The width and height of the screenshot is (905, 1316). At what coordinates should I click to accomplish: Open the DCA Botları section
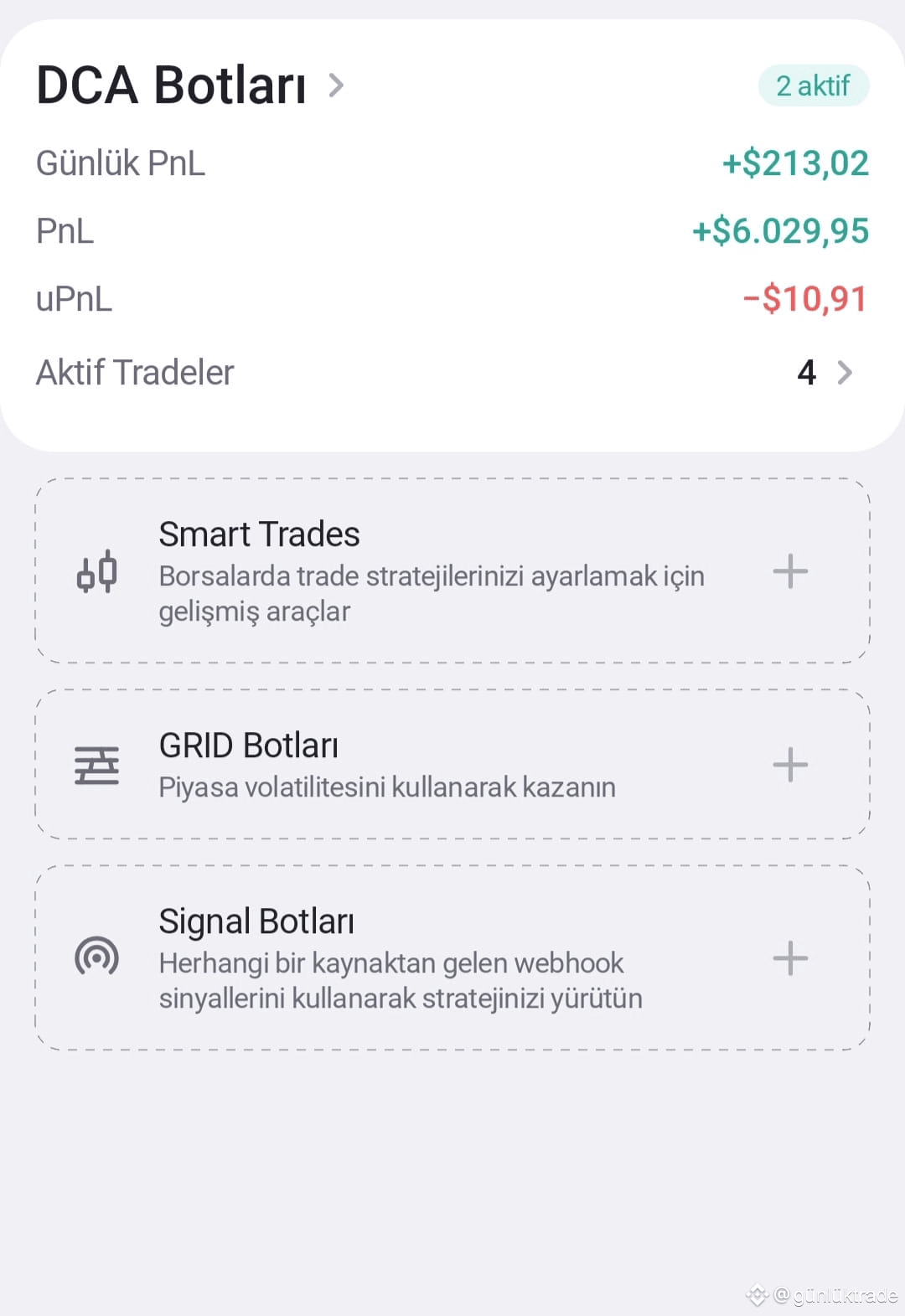[x=190, y=85]
